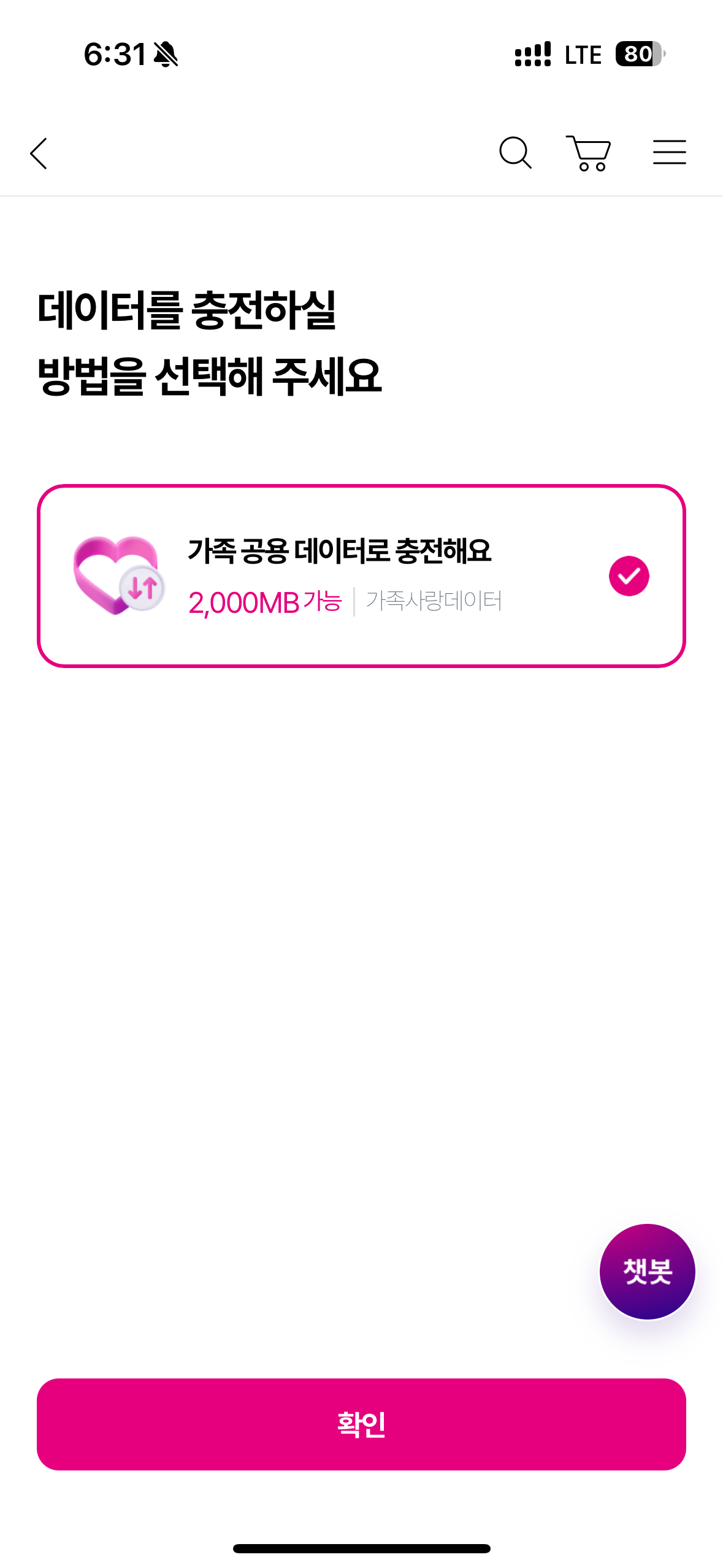This screenshot has height=1568, width=723.
Task: Toggle the checkmark on the family data option
Action: coord(628,577)
